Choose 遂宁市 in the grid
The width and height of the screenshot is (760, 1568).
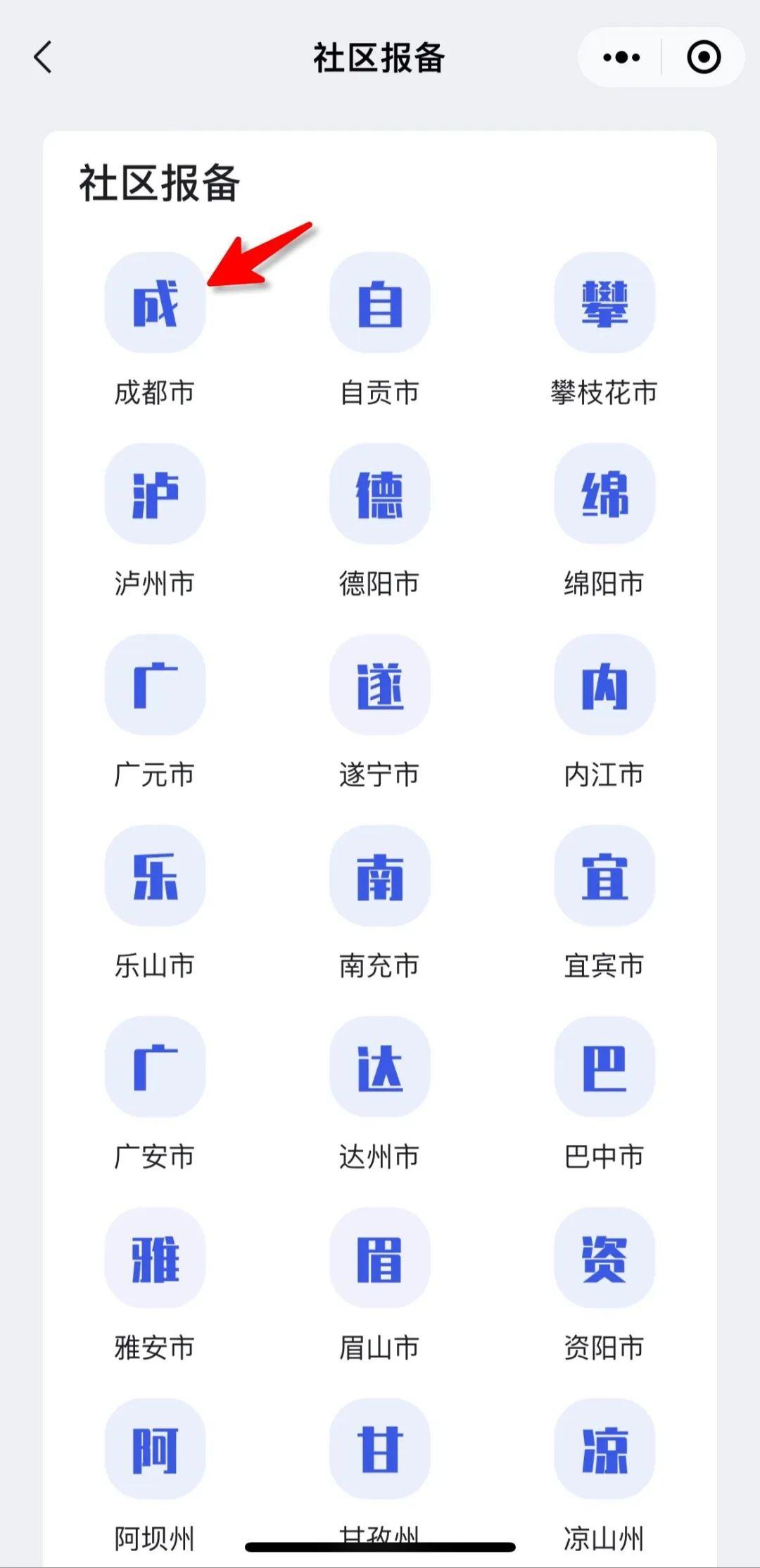379,685
